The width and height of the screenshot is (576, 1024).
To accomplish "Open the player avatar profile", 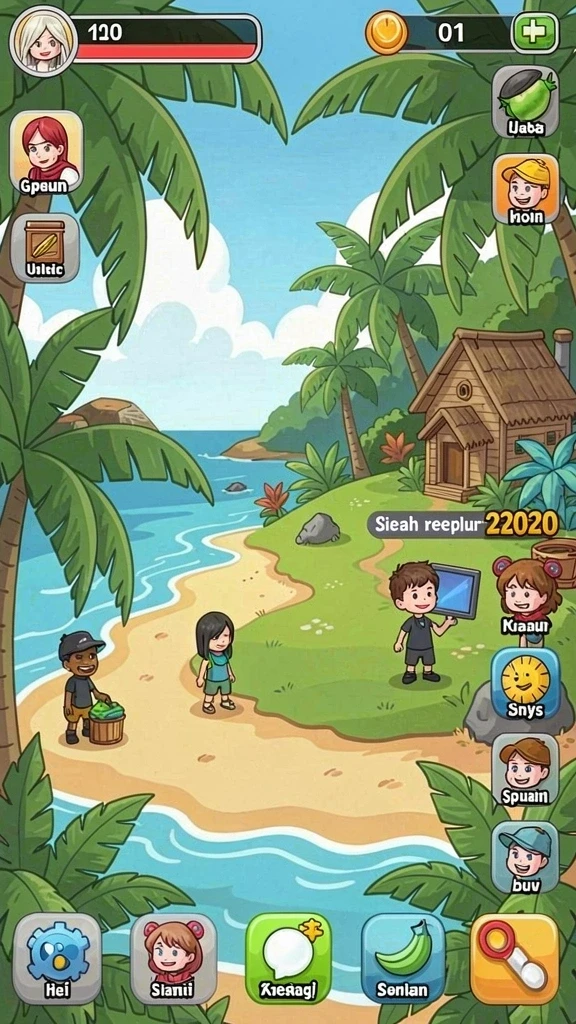I will pyautogui.click(x=43, y=42).
